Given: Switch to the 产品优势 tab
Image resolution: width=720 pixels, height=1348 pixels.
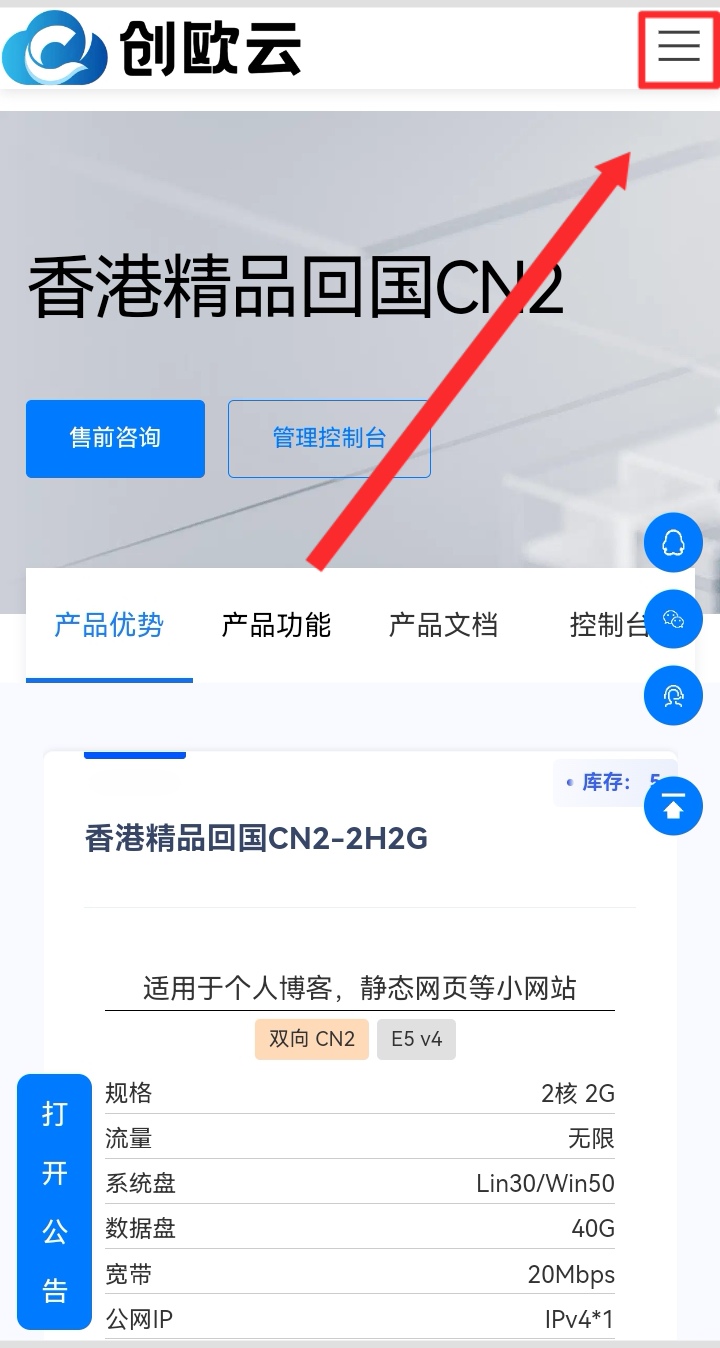Looking at the screenshot, I should (109, 626).
